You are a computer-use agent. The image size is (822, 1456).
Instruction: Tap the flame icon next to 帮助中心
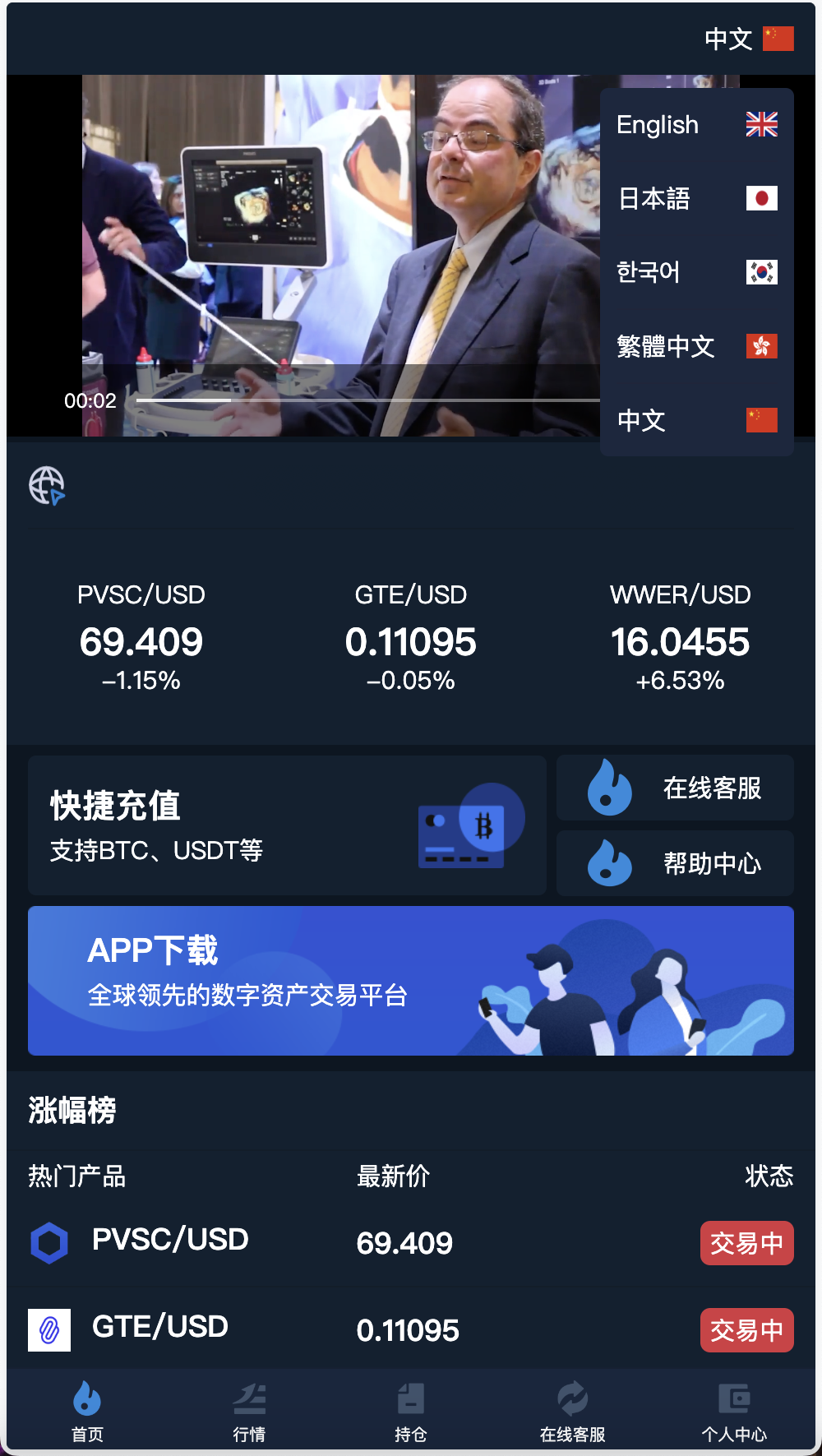[608, 862]
